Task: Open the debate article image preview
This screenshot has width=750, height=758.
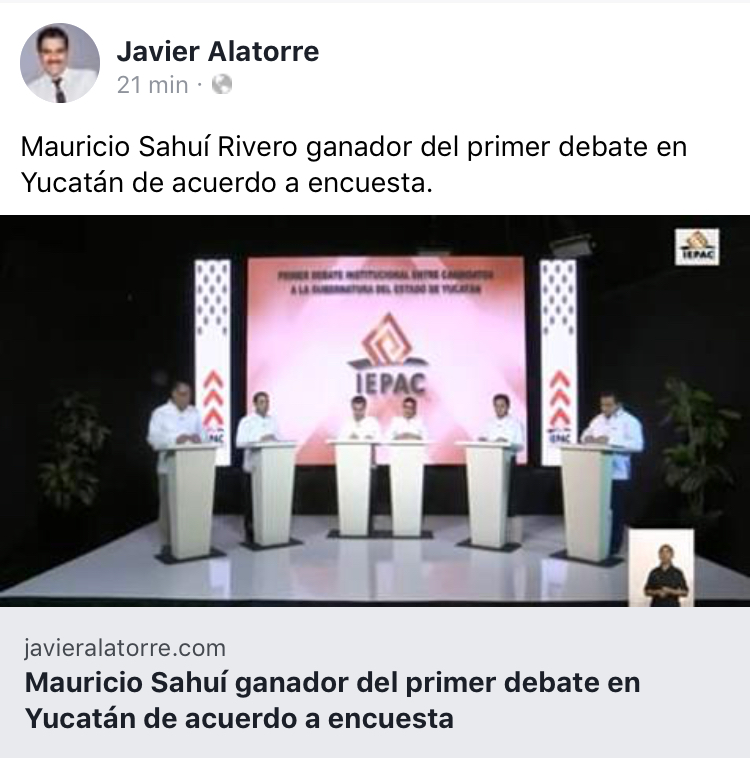Action: click(x=375, y=410)
